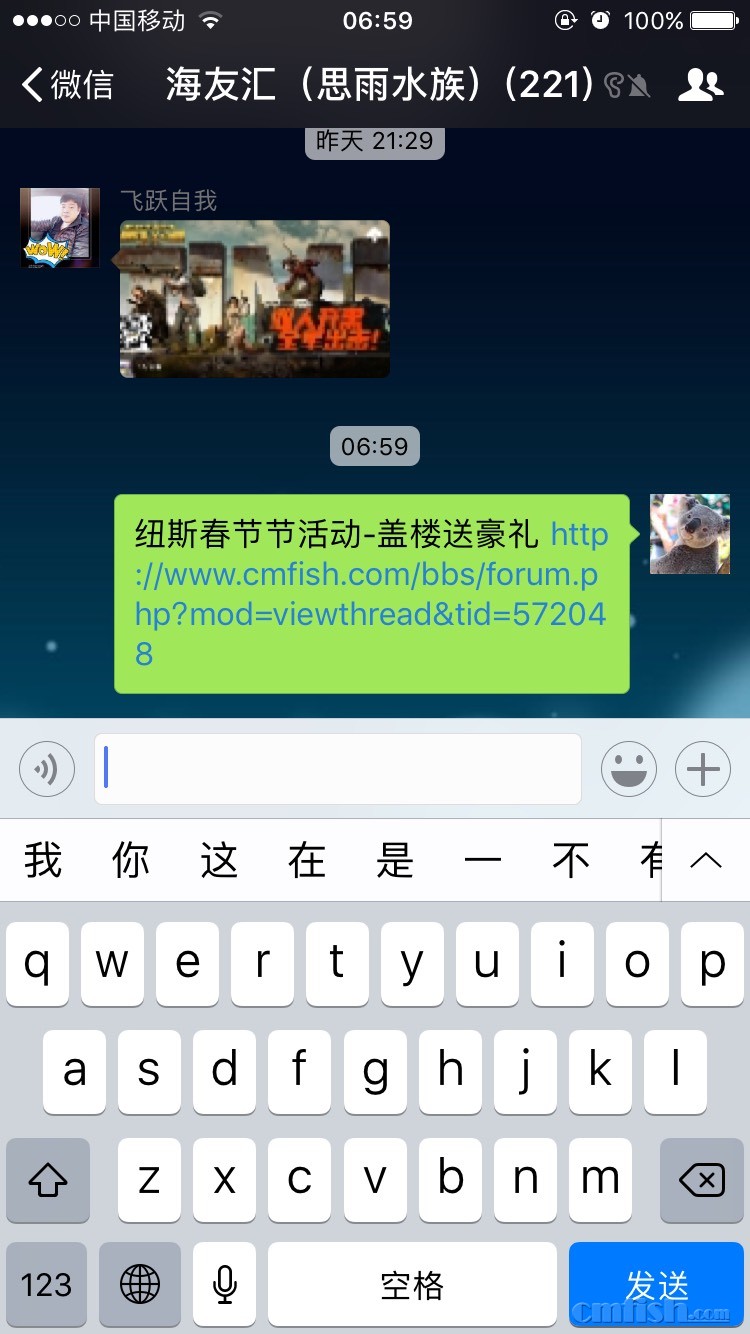Image resolution: width=750 pixels, height=1334 pixels.
Task: Expand the keyboard candidate list
Action: tap(706, 860)
